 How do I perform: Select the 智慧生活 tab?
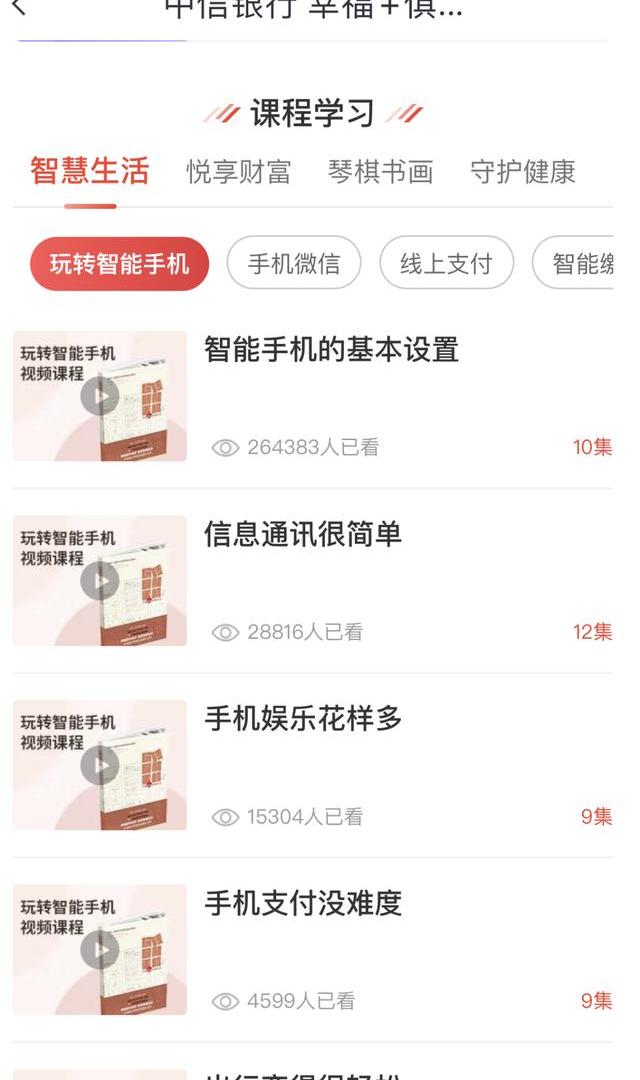tap(90, 172)
